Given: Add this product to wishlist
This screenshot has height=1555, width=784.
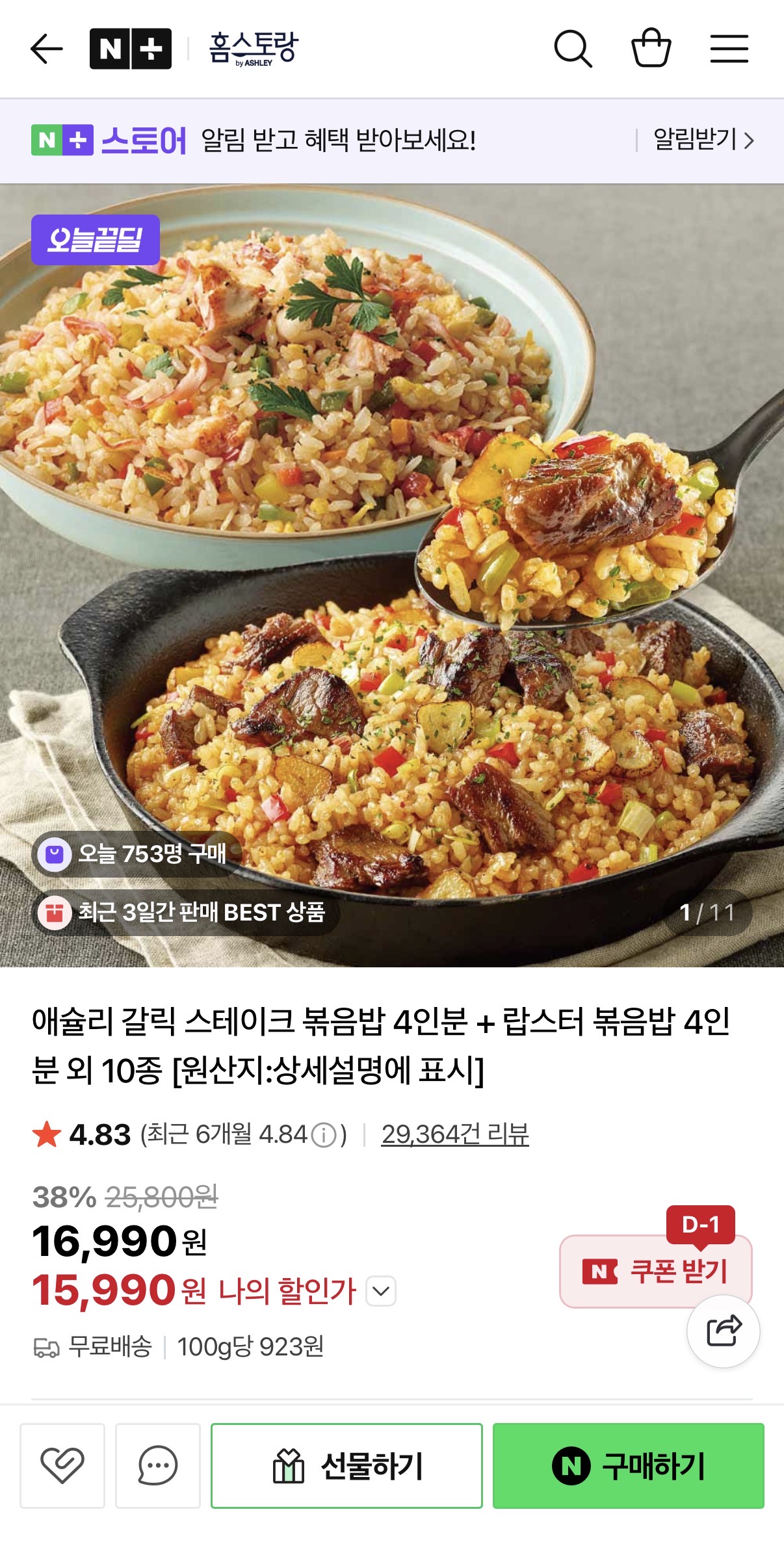Looking at the screenshot, I should coord(62,1465).
